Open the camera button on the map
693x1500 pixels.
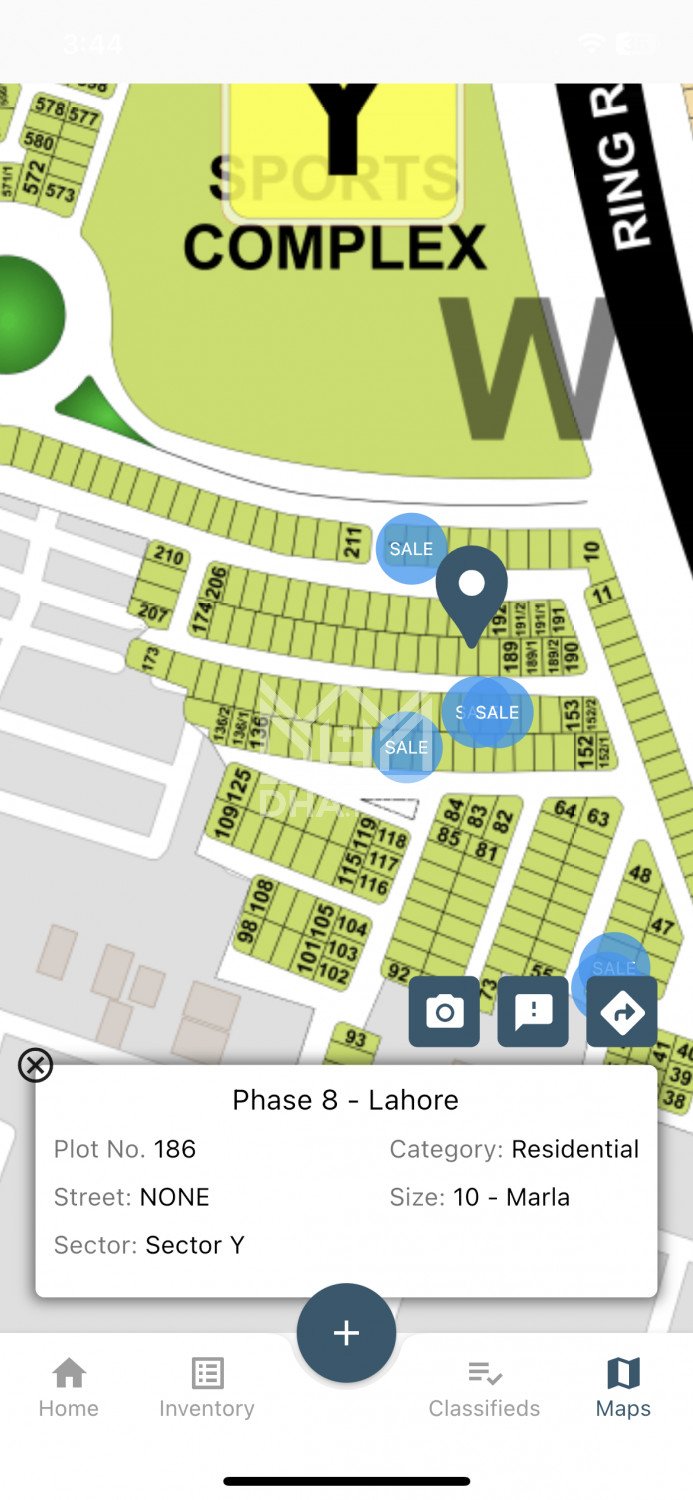coord(444,1012)
